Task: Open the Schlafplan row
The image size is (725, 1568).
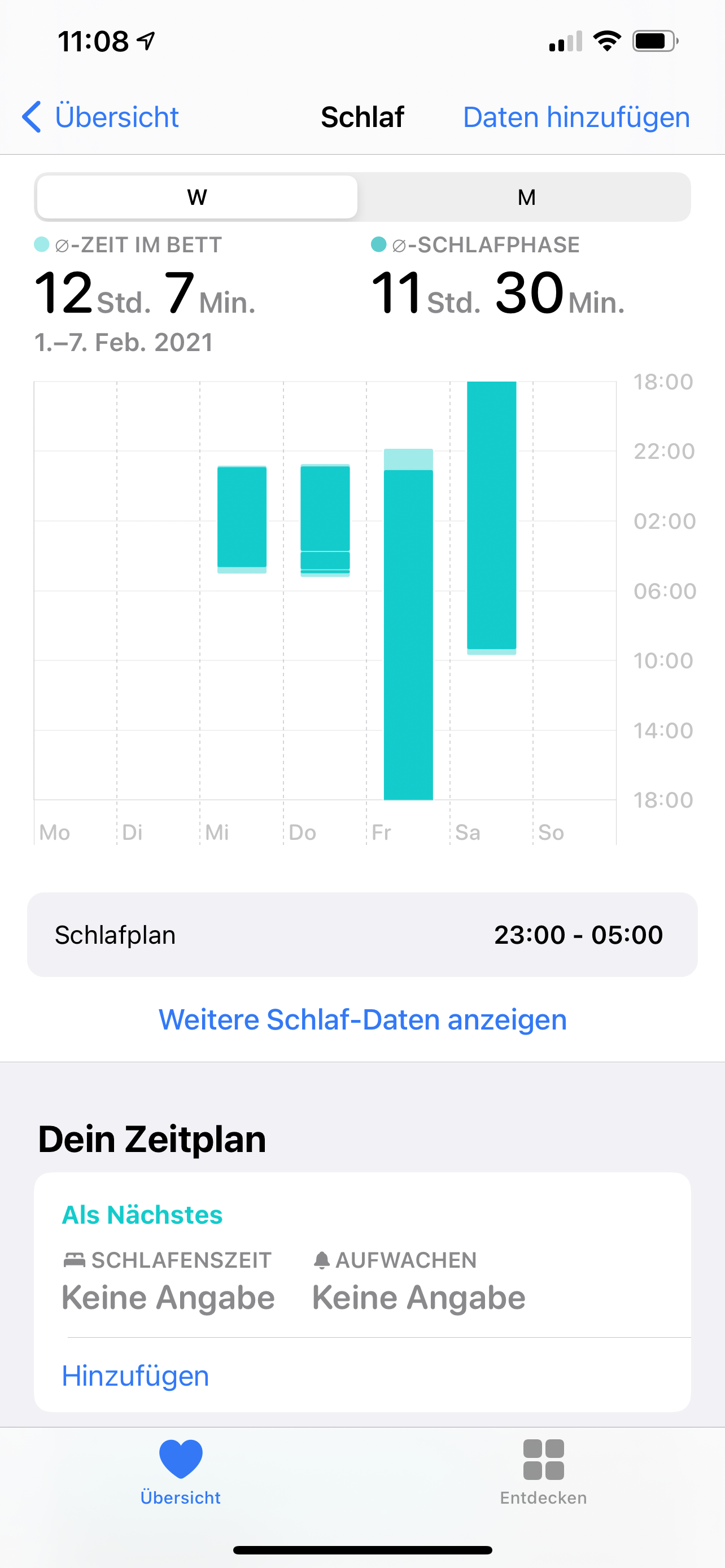Action: point(362,934)
